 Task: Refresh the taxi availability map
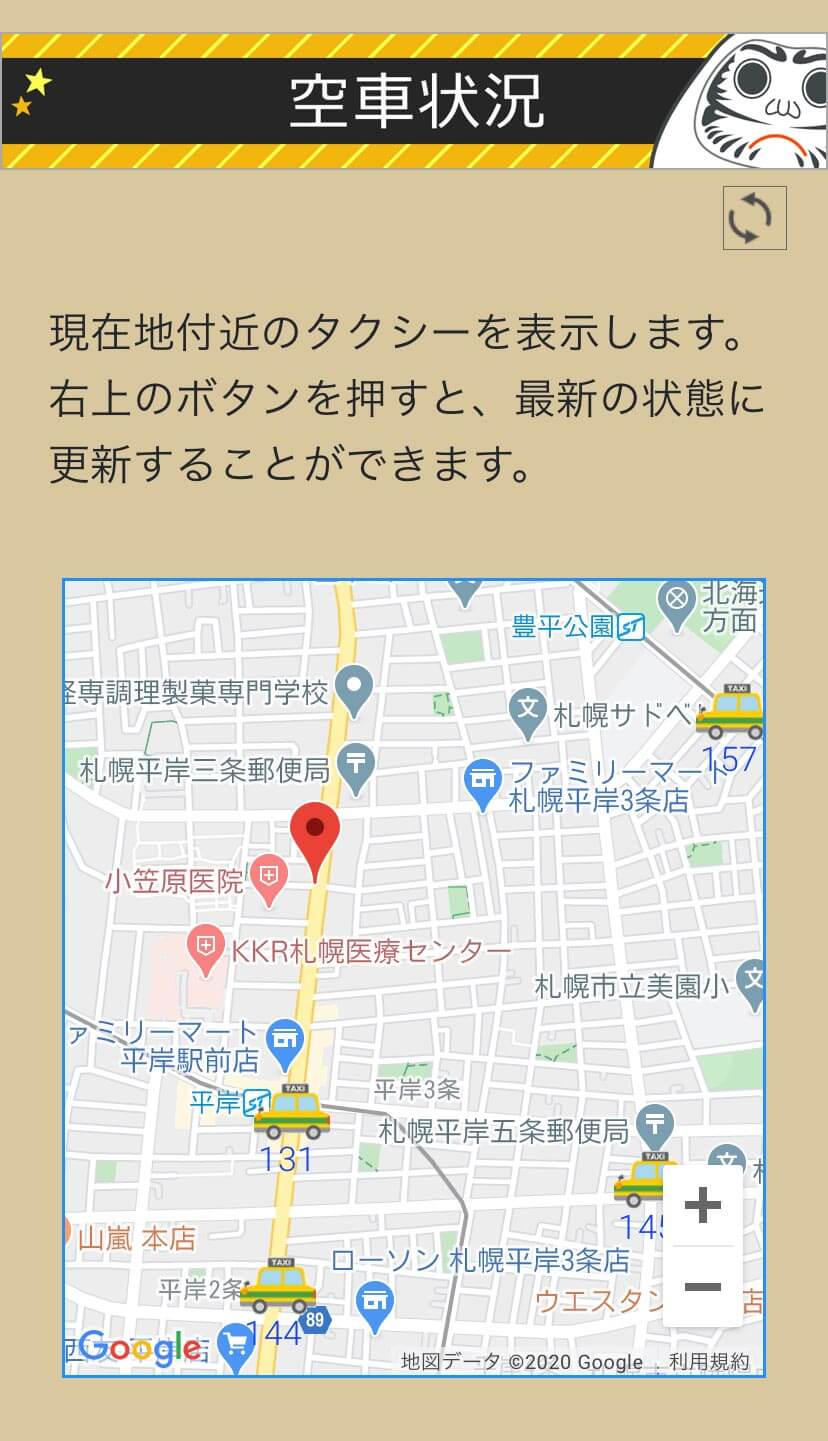tap(754, 217)
